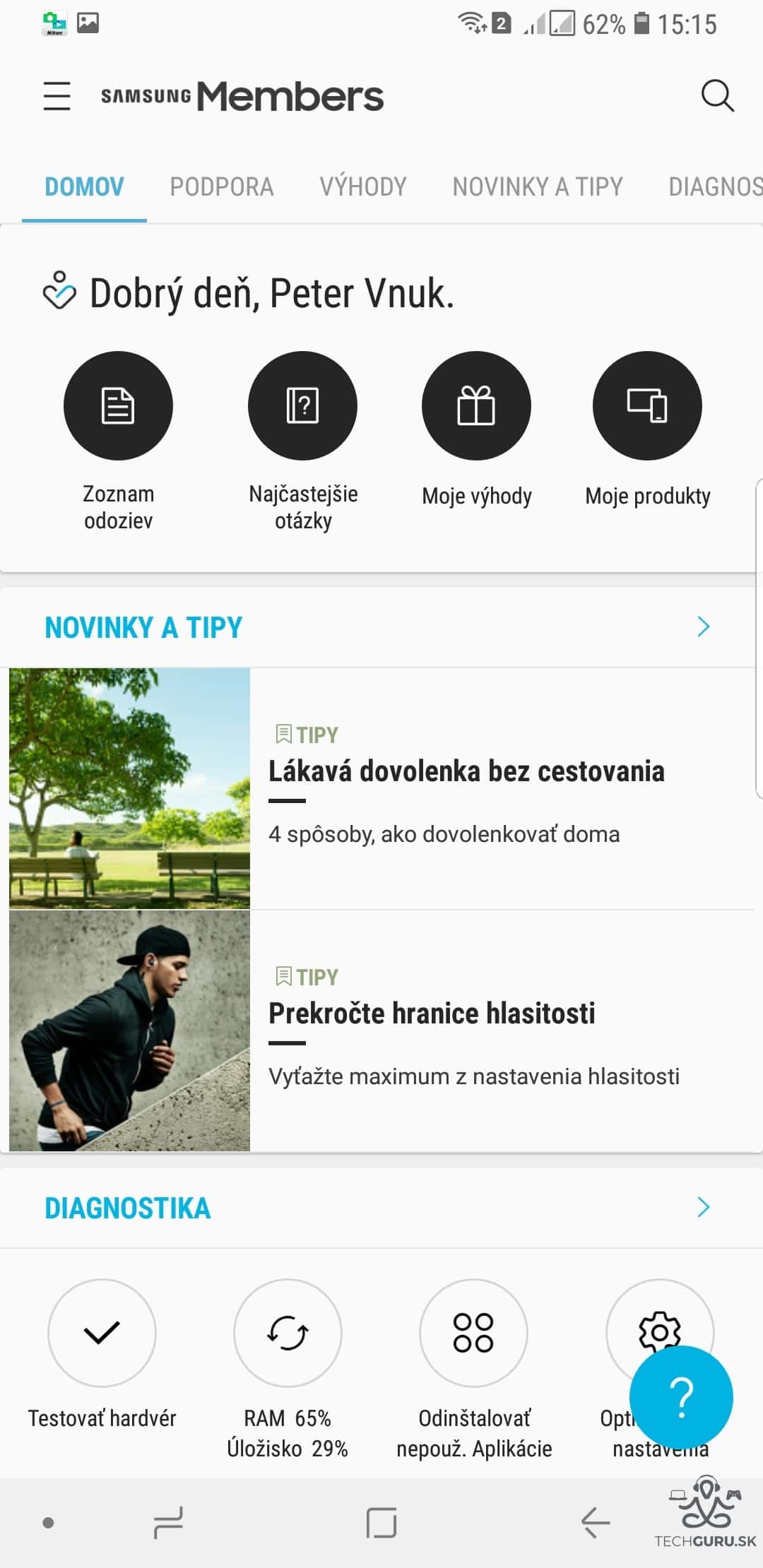This screenshot has height=1568, width=763.
Task: Open Zoznam odoziev
Action: pyautogui.click(x=118, y=406)
